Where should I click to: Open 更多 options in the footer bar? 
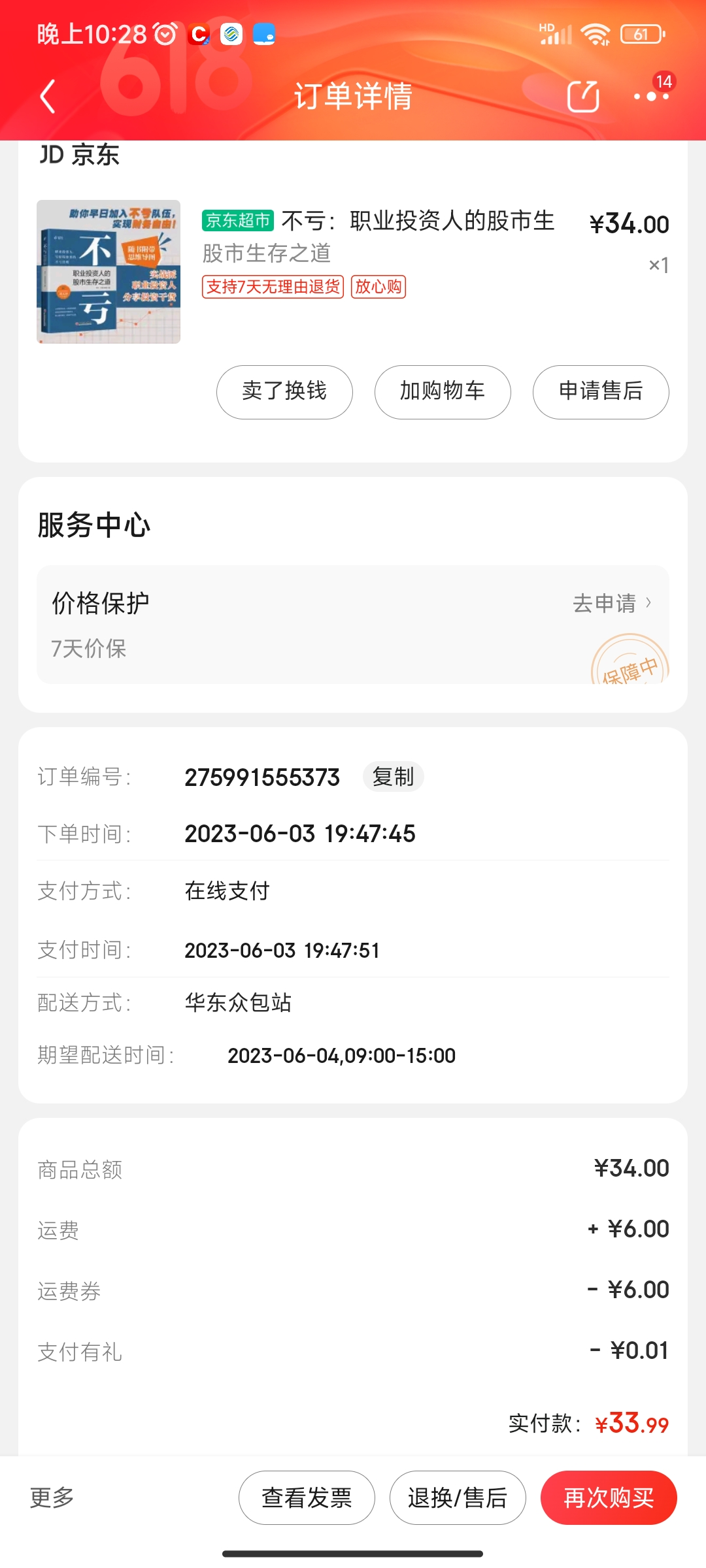[52, 1497]
